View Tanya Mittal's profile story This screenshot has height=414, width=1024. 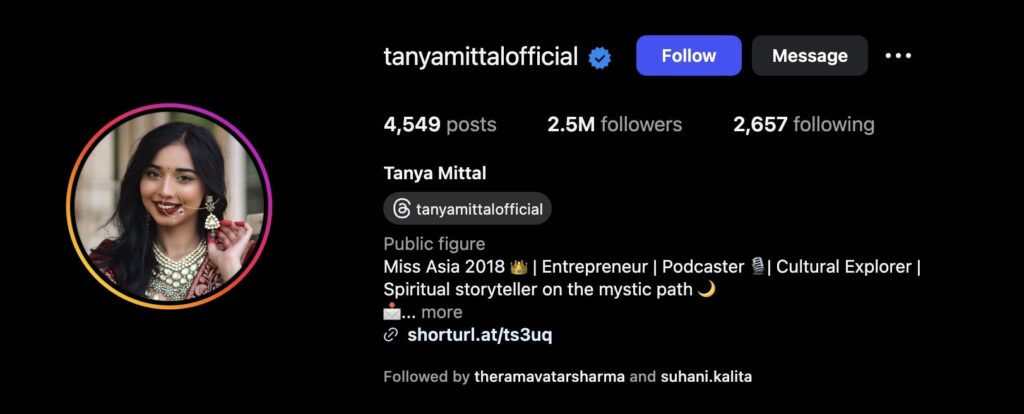tap(169, 207)
